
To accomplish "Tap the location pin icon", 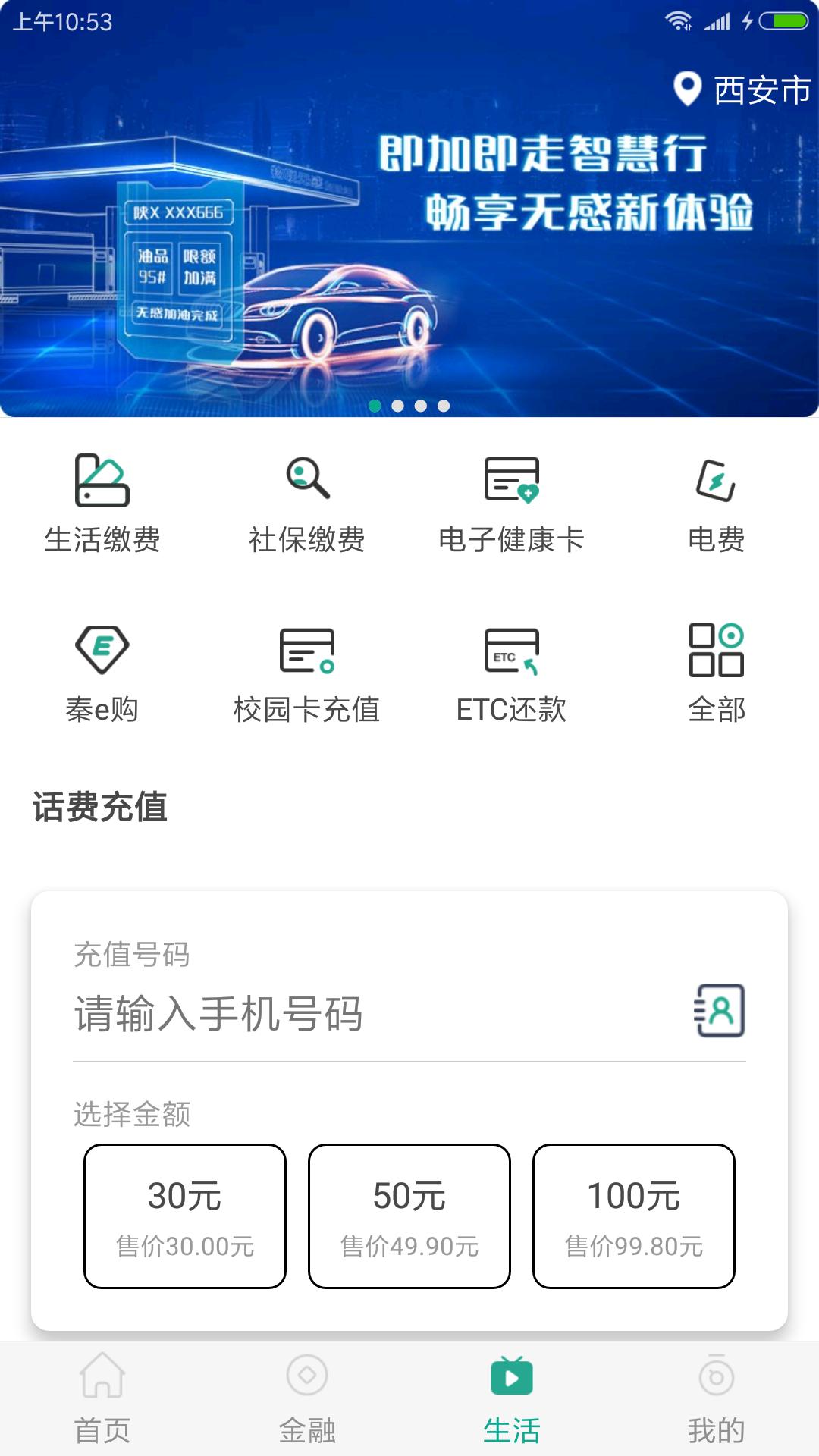I will click(x=686, y=89).
